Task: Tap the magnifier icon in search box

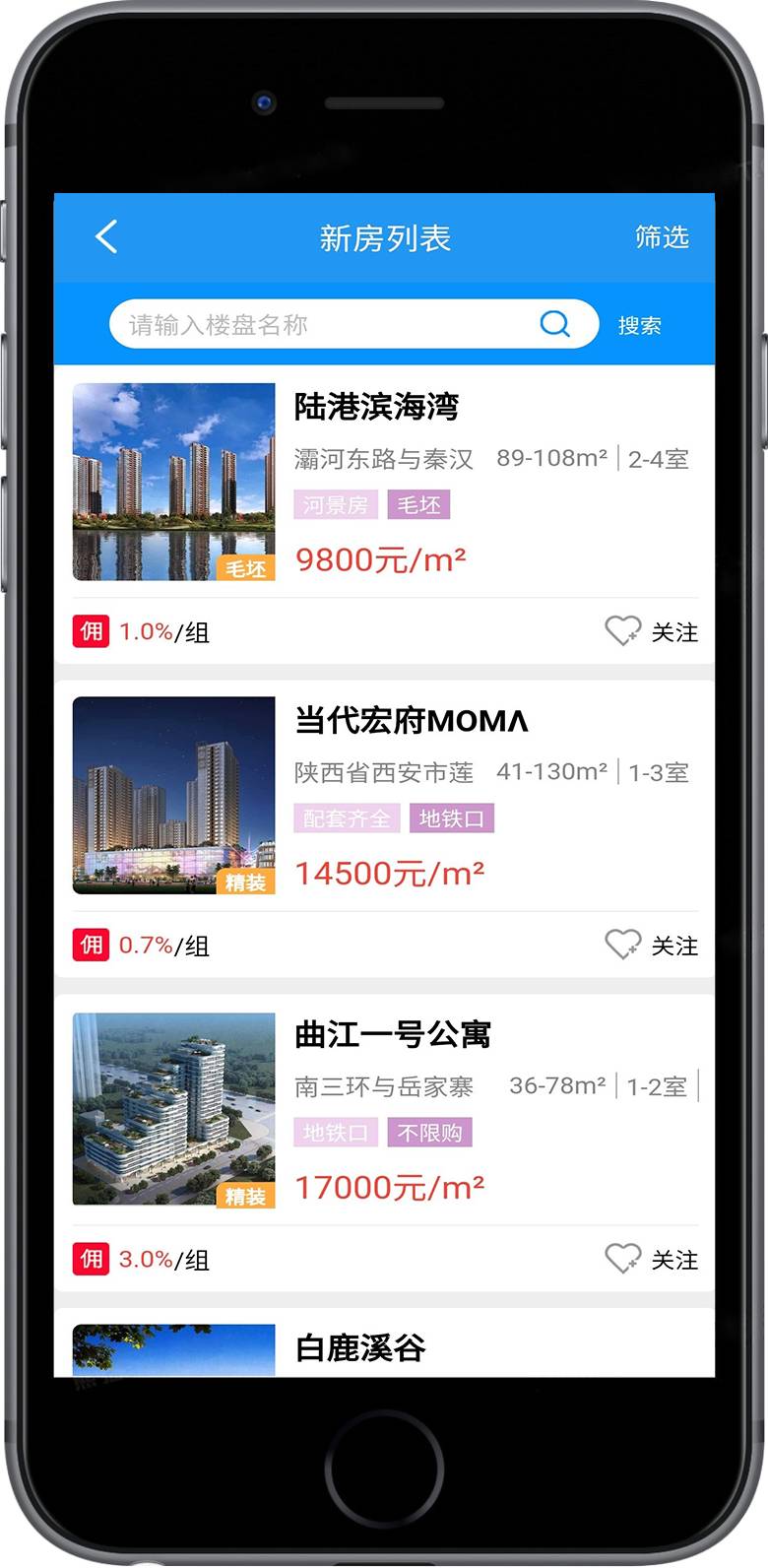Action: (x=555, y=324)
